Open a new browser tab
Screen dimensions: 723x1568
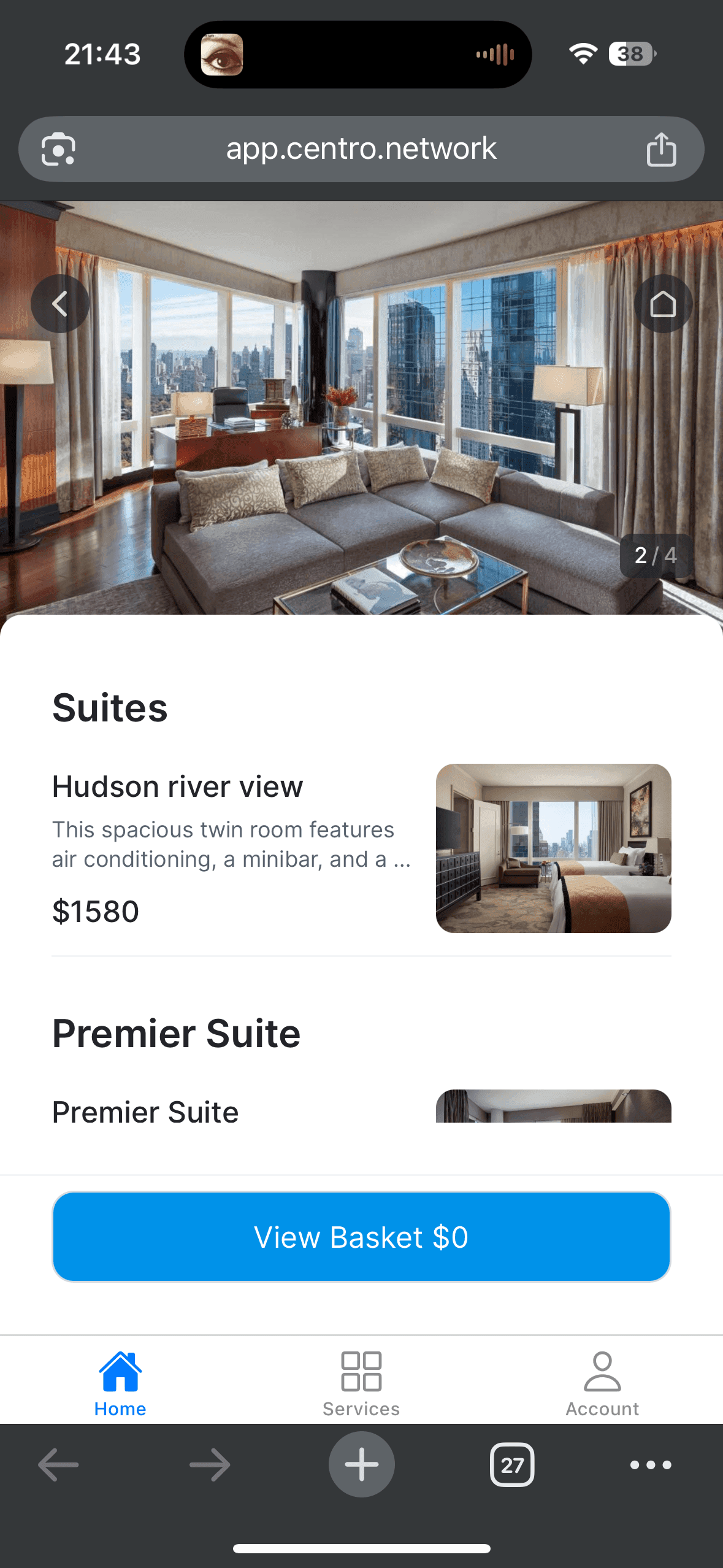tap(361, 1464)
